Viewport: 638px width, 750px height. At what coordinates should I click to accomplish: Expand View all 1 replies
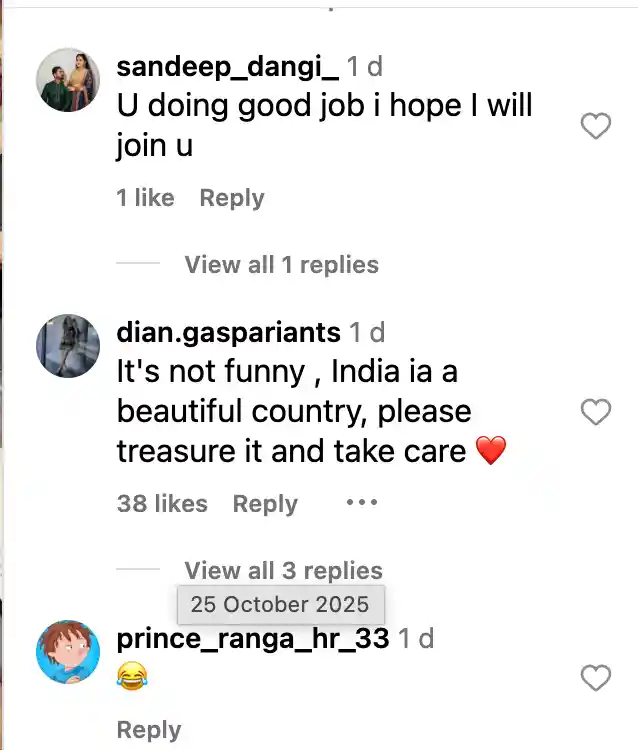click(x=281, y=265)
